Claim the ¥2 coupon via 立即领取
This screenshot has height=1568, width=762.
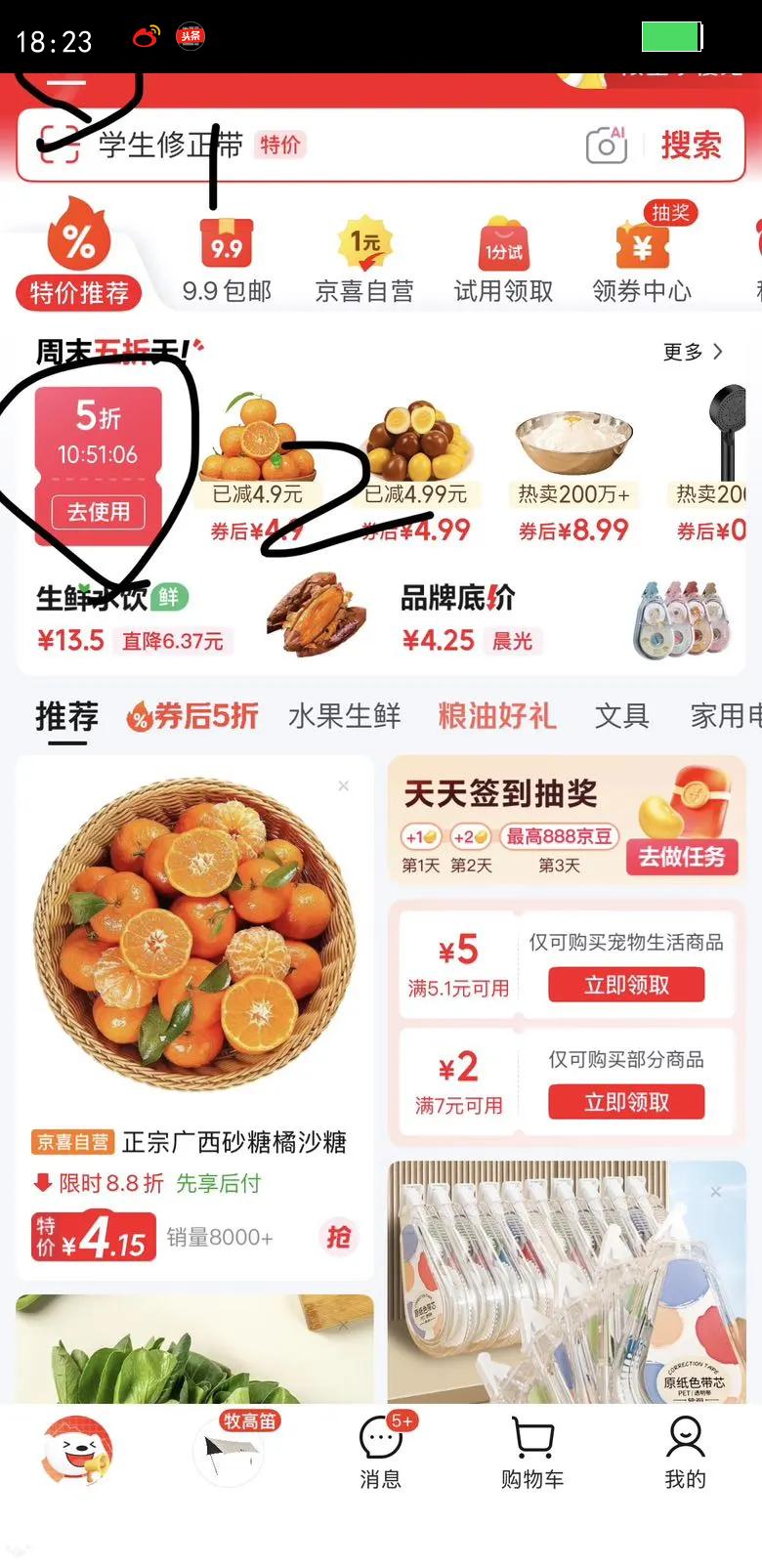pos(626,1102)
